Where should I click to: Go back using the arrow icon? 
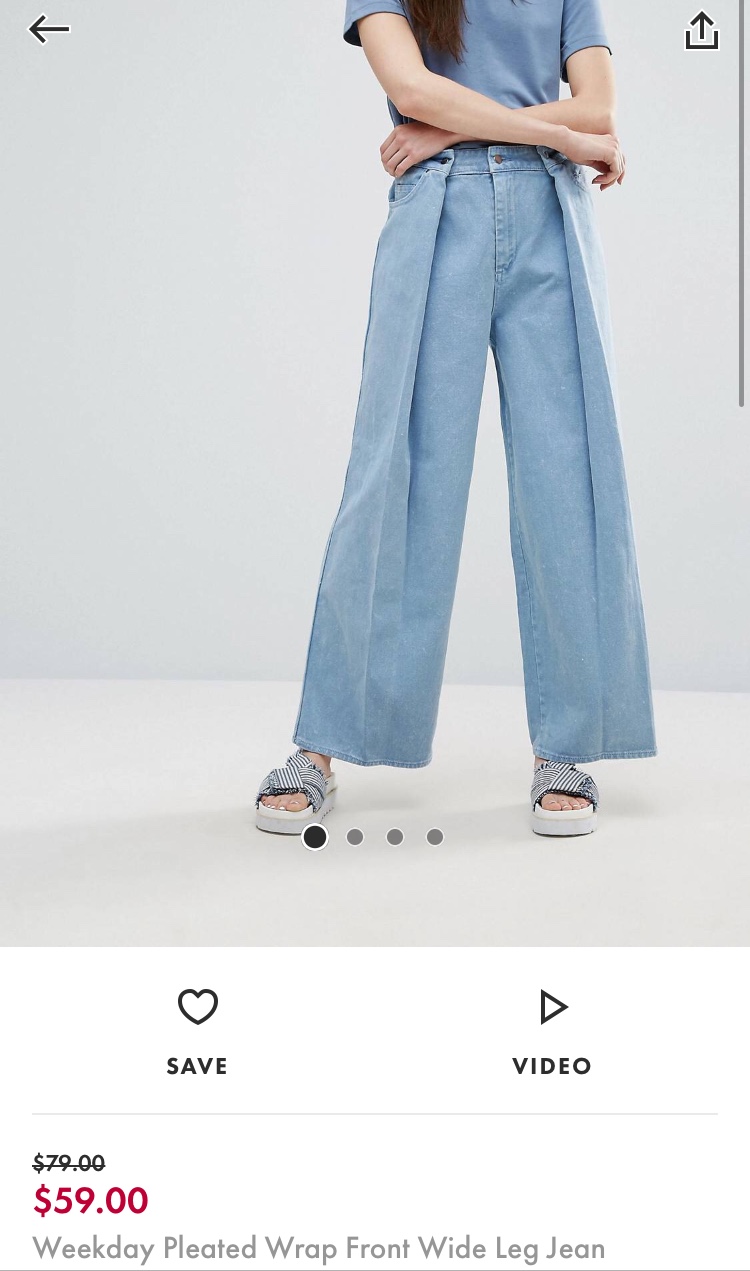49,30
